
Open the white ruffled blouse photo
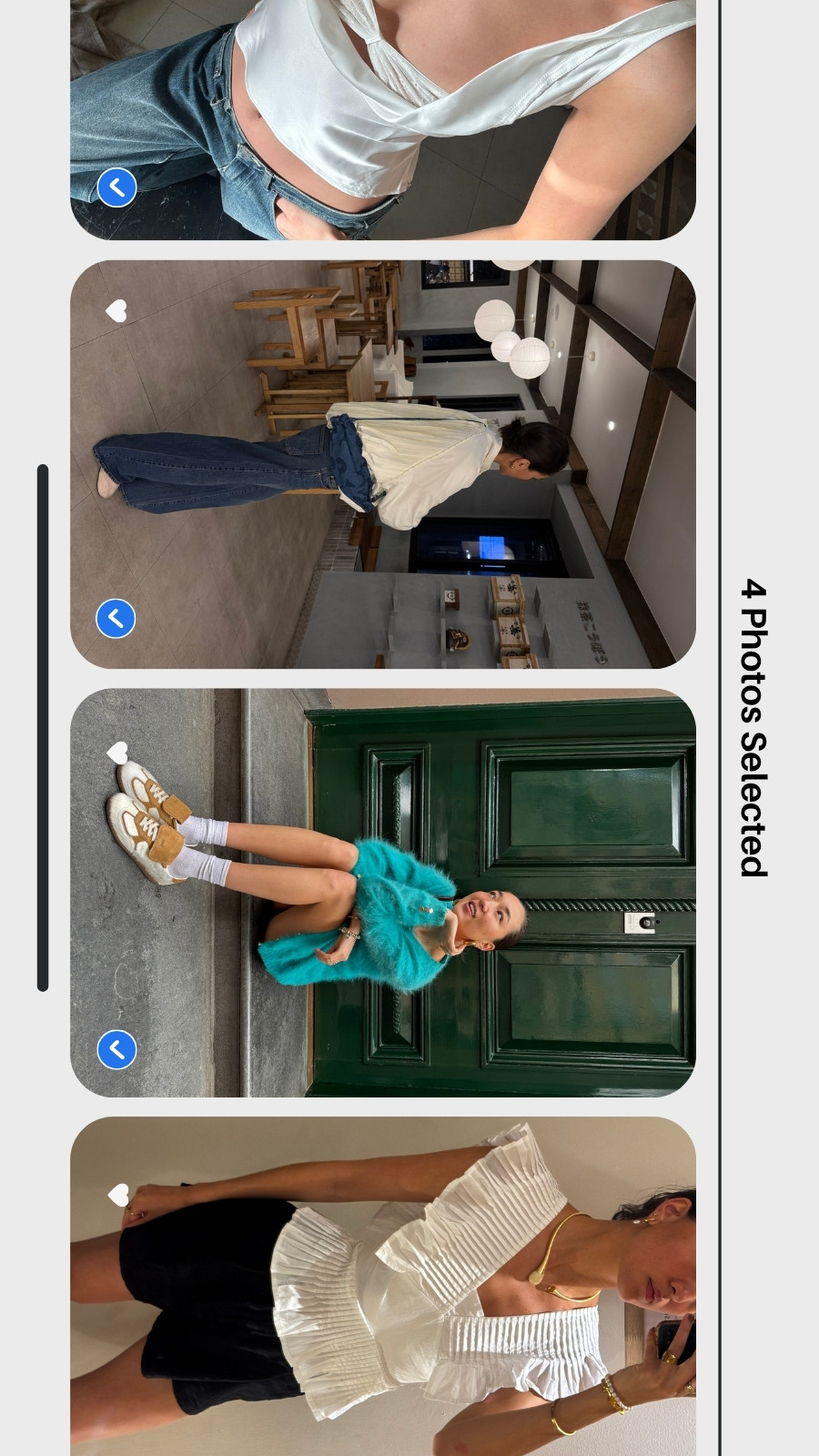tap(383, 1287)
